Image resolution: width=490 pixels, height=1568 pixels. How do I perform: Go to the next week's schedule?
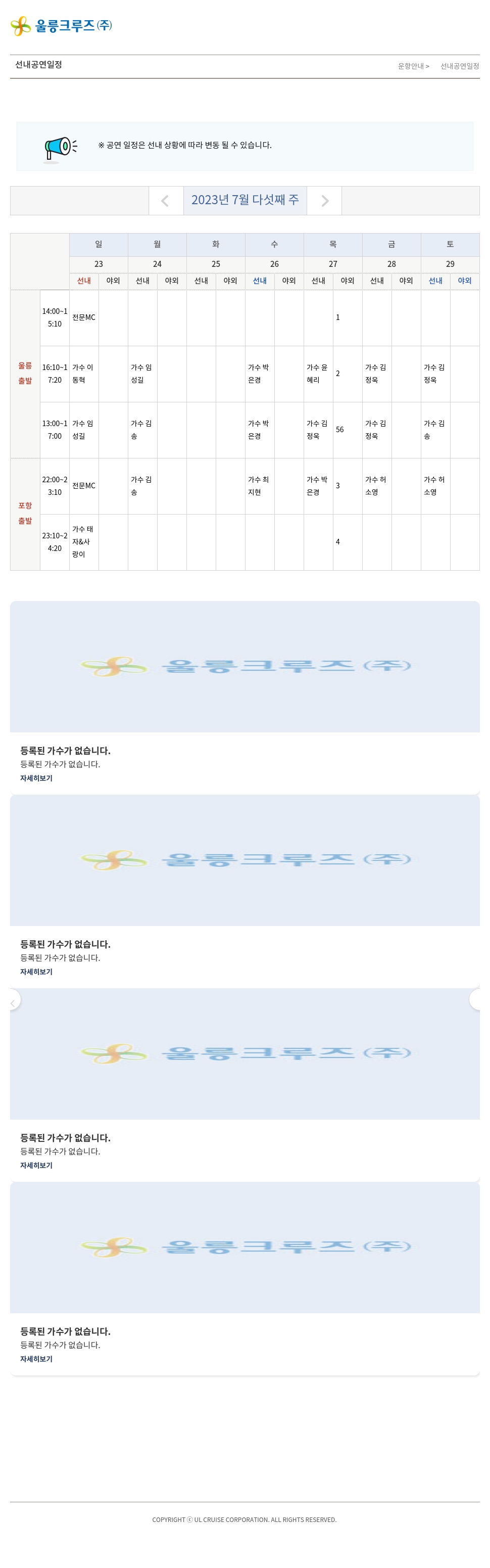(324, 201)
